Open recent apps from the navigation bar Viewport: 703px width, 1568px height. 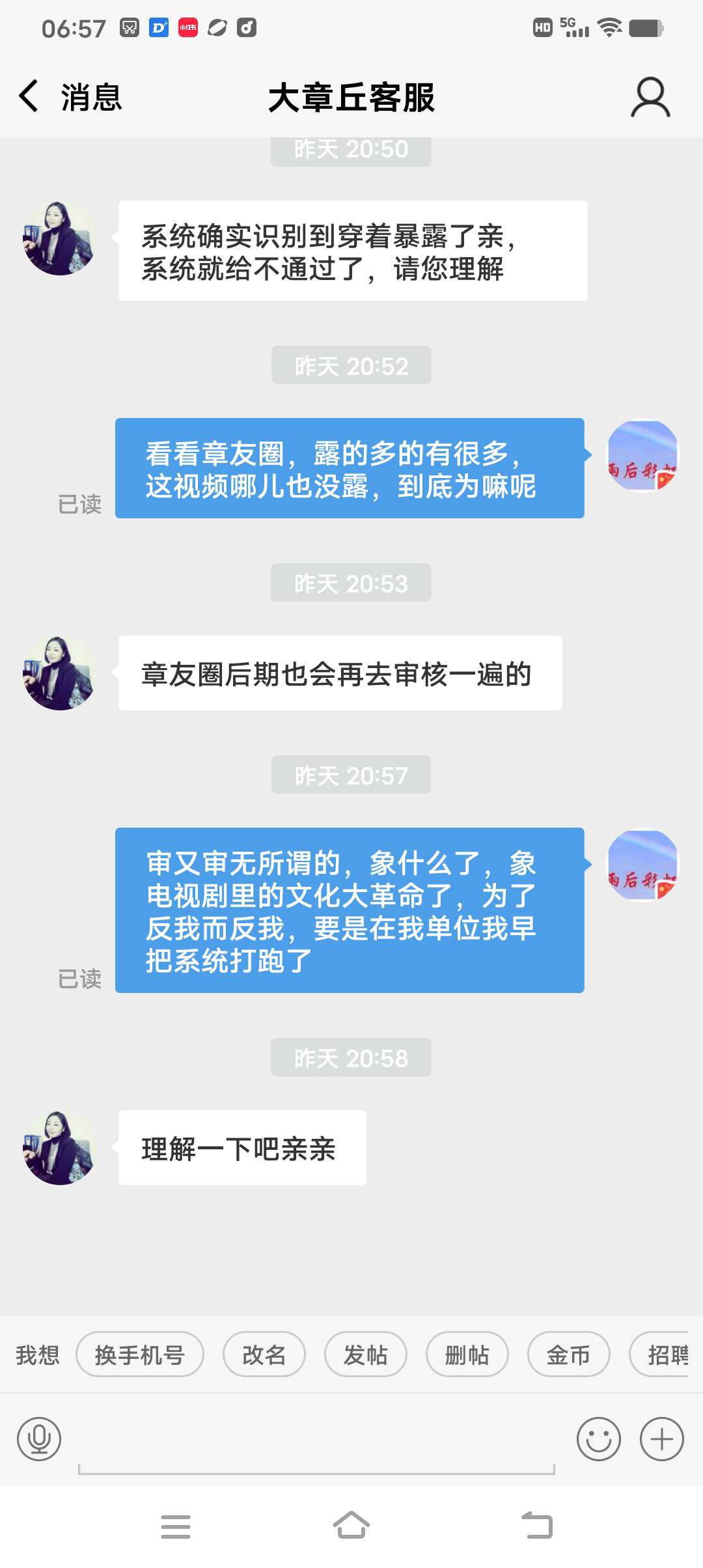tap(176, 1526)
